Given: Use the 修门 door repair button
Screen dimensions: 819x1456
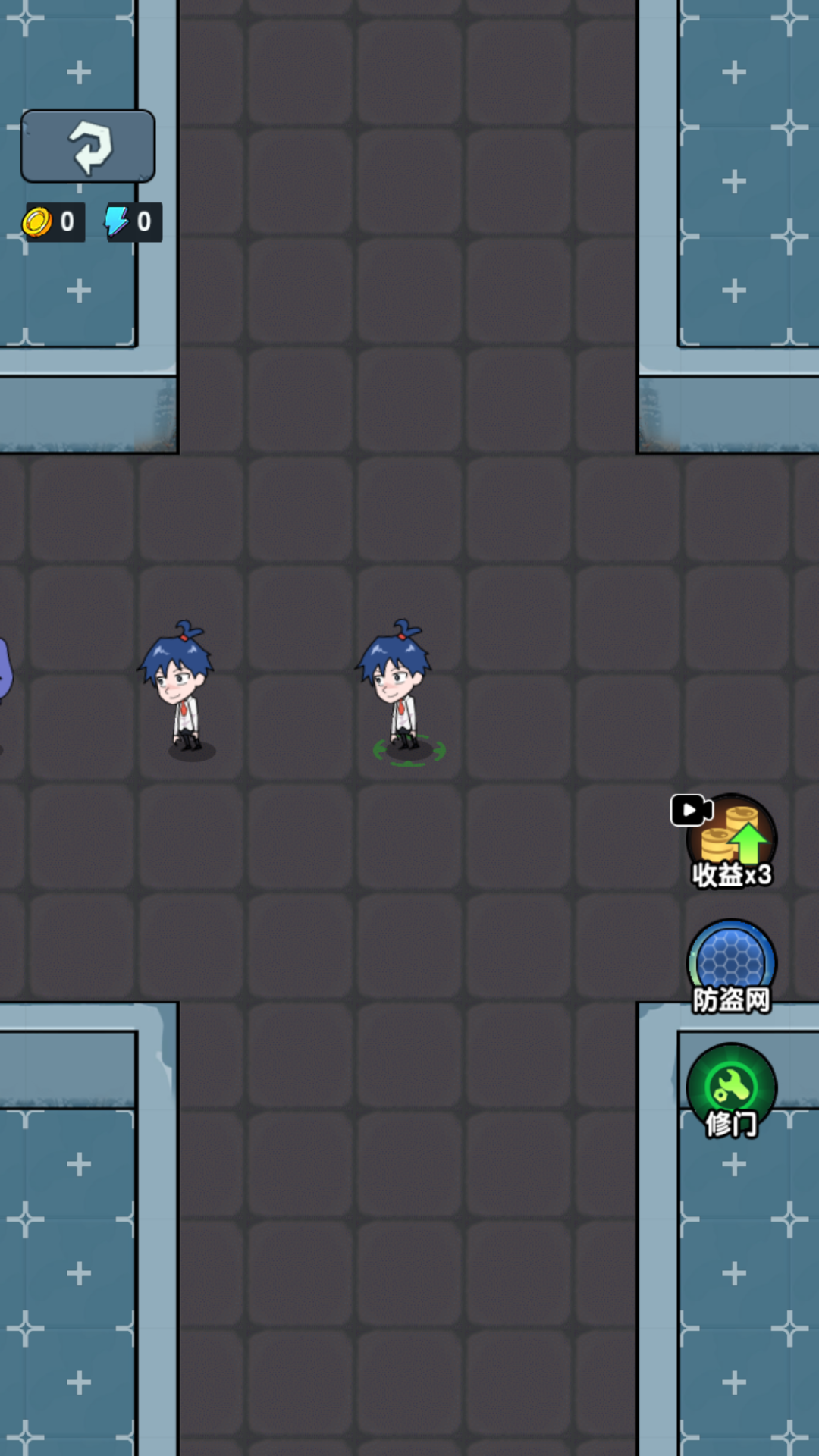Looking at the screenshot, I should 731,1090.
